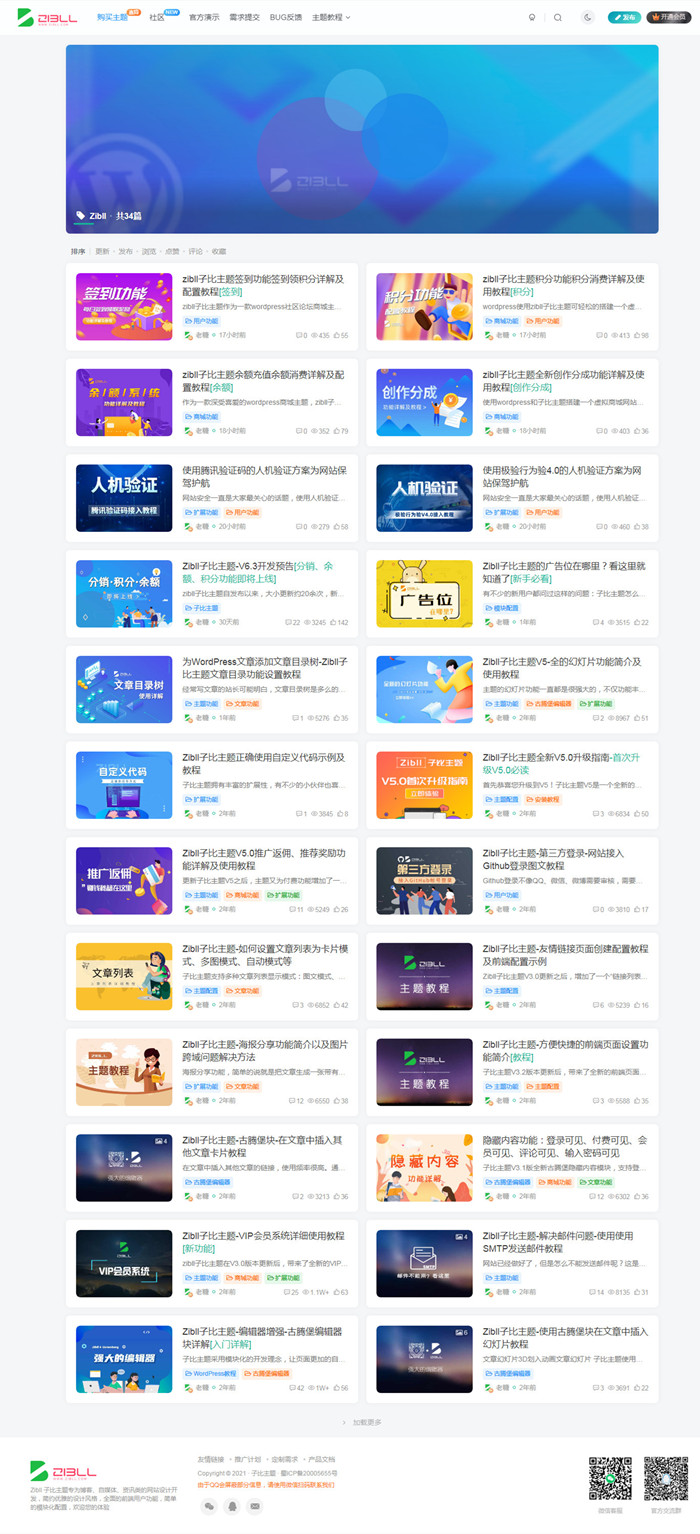Sort the list by 点赞 likes
Screen dimensions: 700x1534
click(x=172, y=251)
